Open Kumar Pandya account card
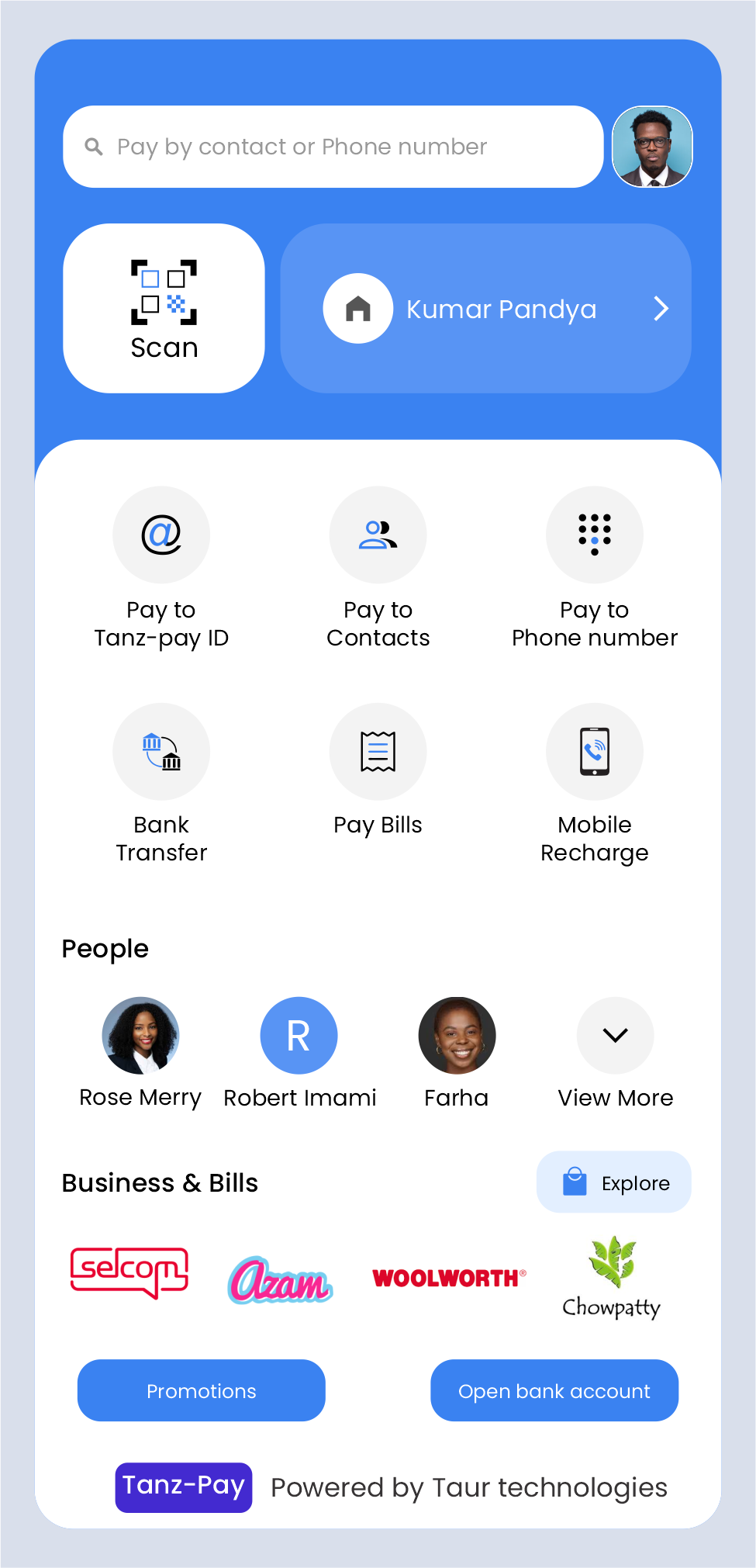Screen dimensions: 756x1568 coord(485,308)
